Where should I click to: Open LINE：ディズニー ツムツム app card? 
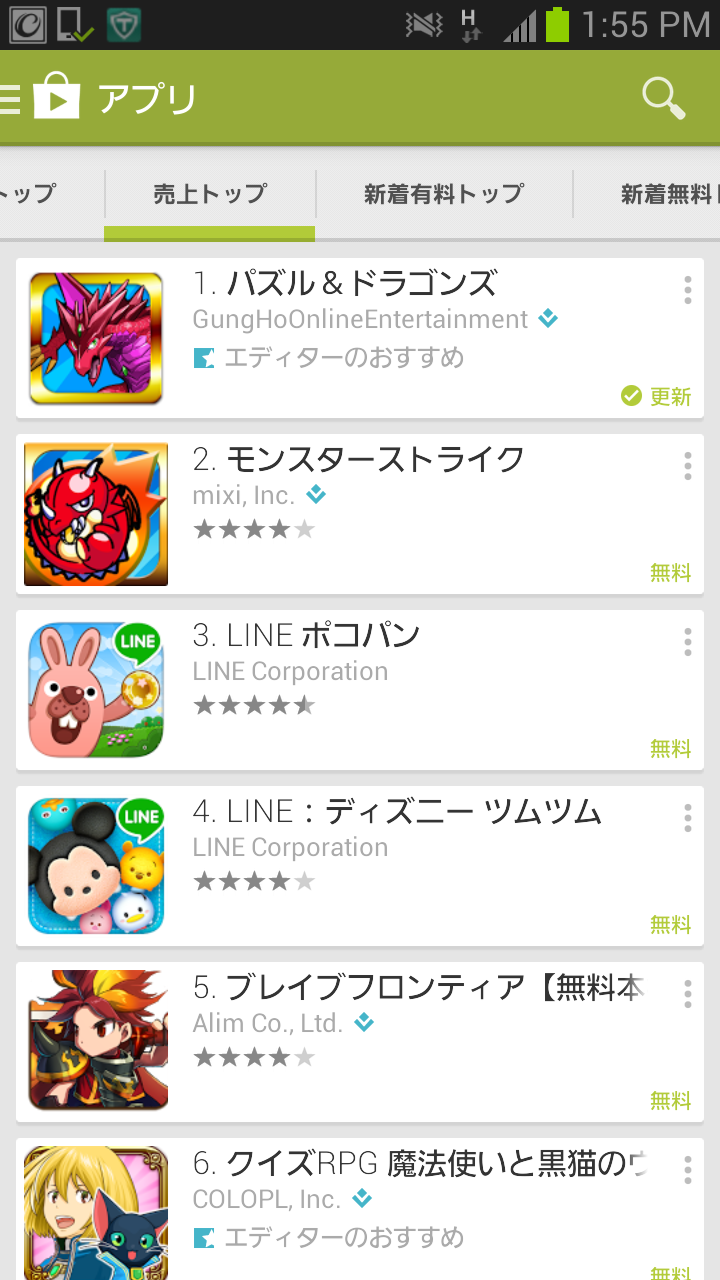pyautogui.click(x=360, y=866)
